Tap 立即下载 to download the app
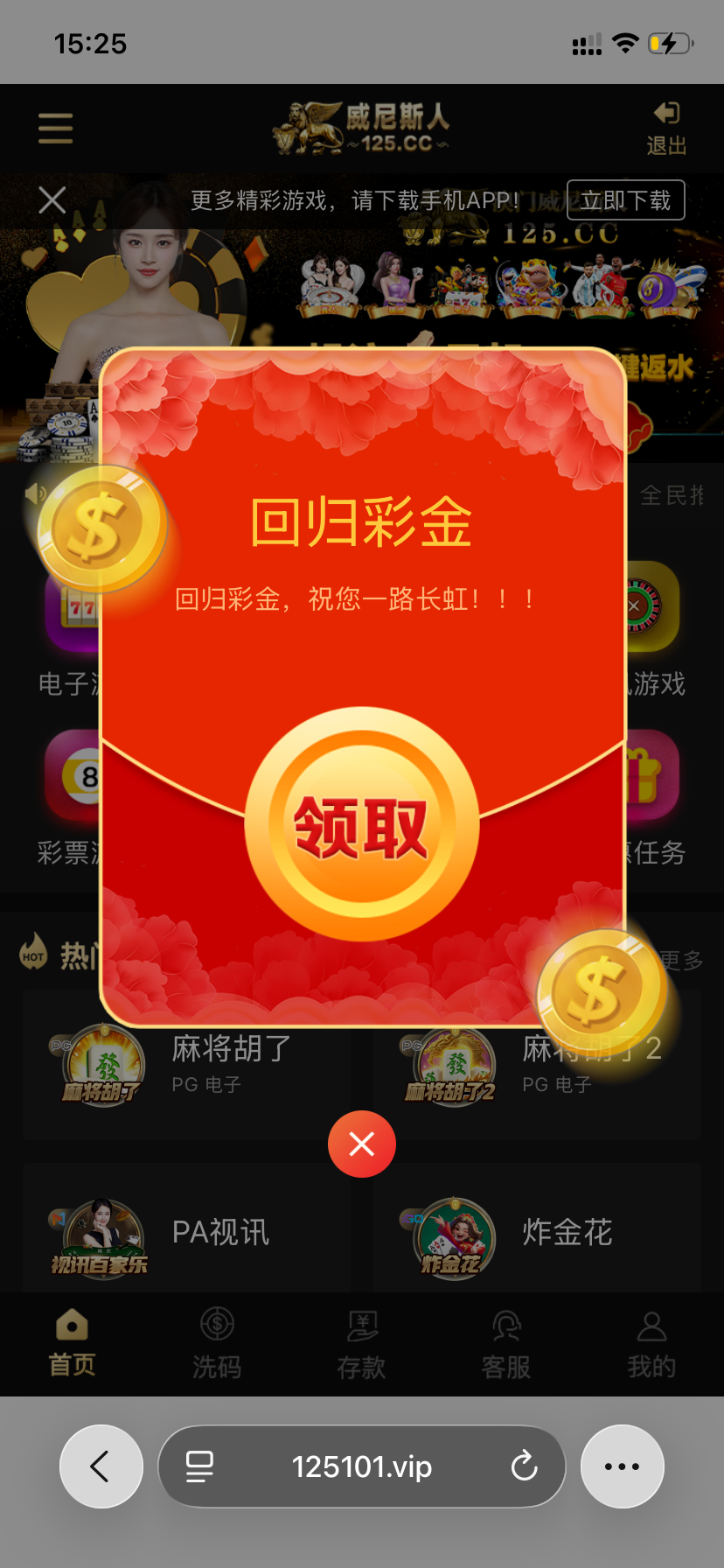 point(625,200)
